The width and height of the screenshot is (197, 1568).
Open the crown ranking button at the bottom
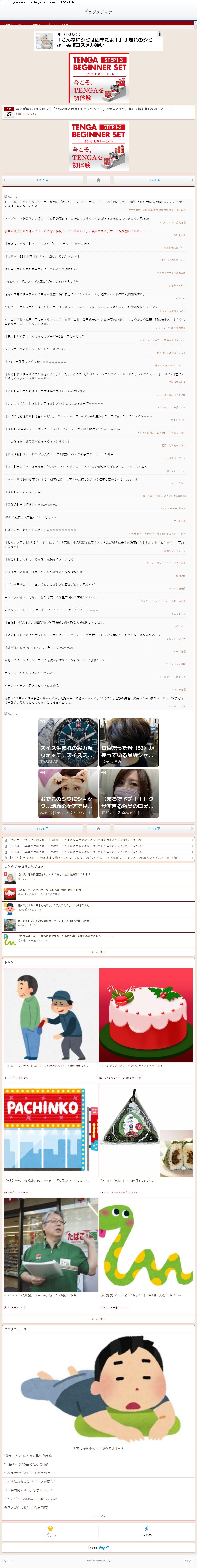(51, 1530)
